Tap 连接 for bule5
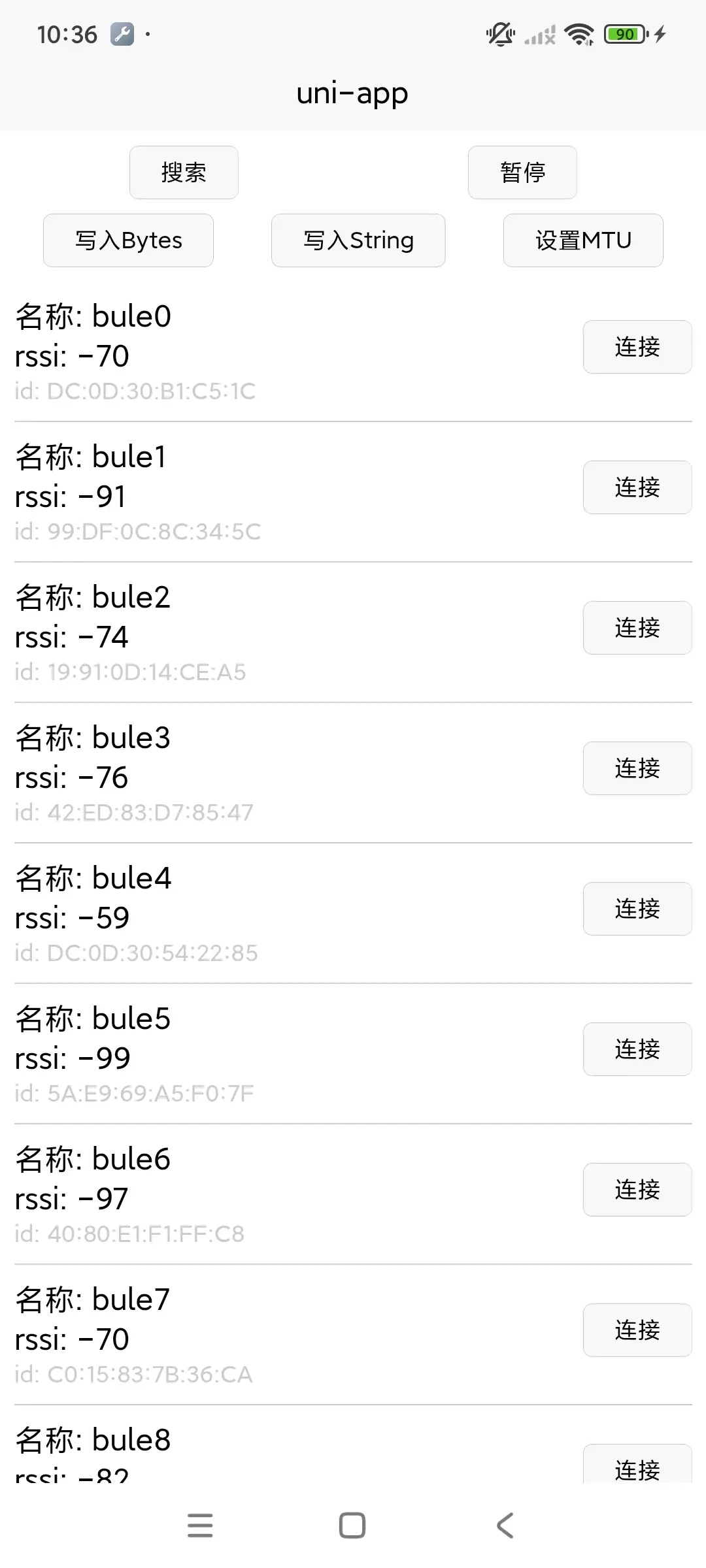 (x=637, y=1049)
